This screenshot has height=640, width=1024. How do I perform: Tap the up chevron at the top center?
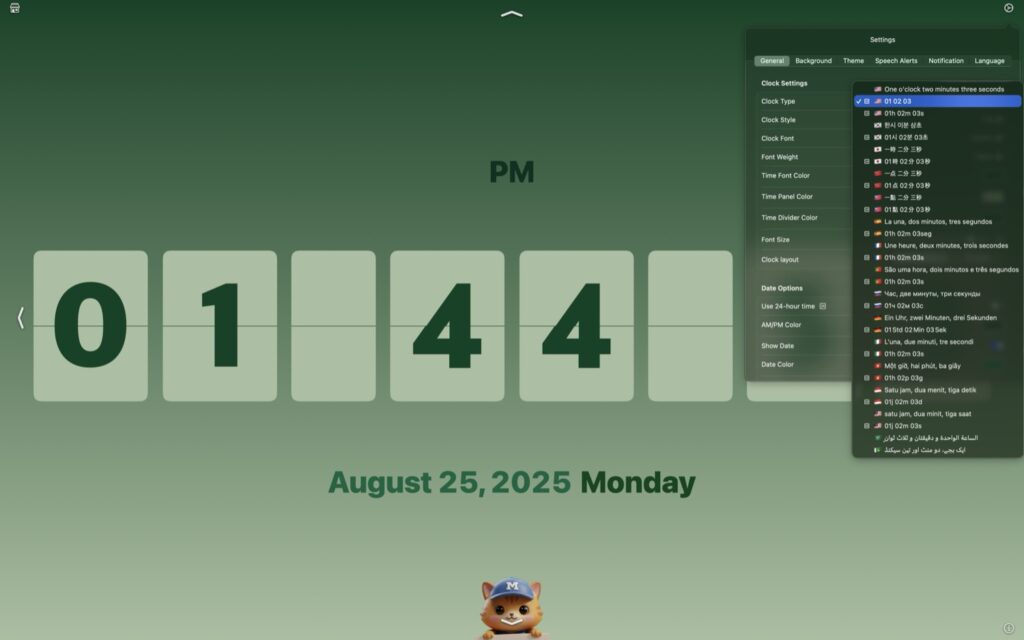511,14
